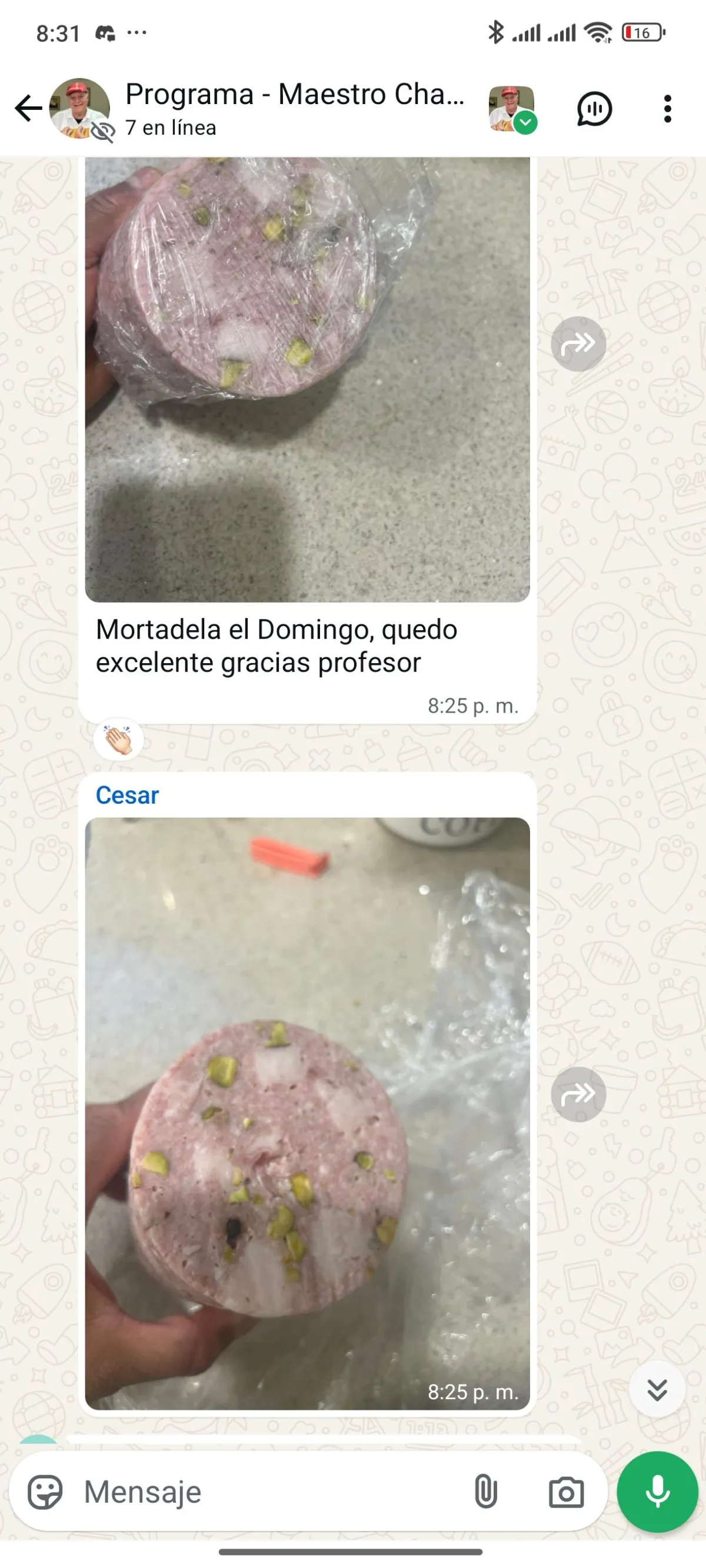Image resolution: width=706 pixels, height=1568 pixels.
Task: Tap the verified member avatar in header
Action: [512, 109]
